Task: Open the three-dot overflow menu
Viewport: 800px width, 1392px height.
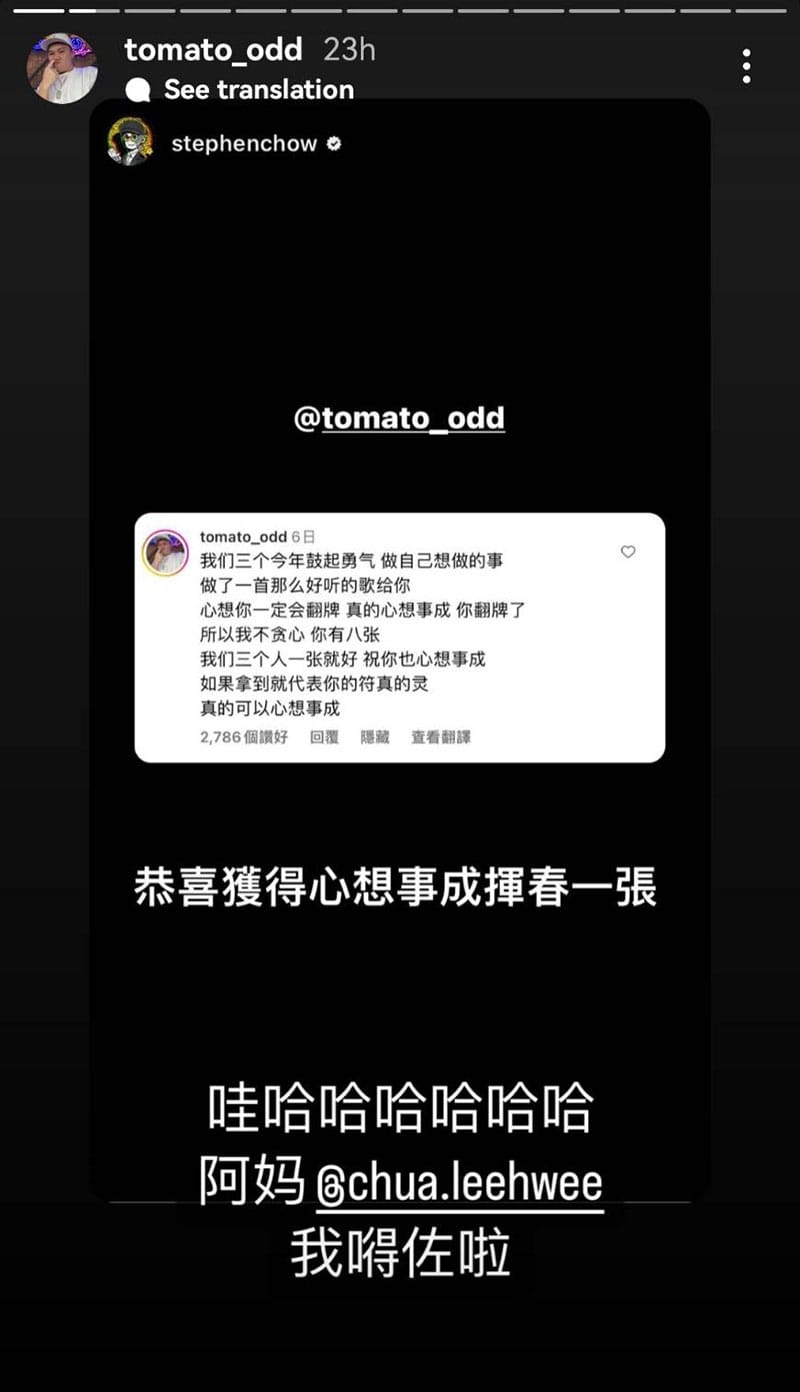Action: point(746,66)
